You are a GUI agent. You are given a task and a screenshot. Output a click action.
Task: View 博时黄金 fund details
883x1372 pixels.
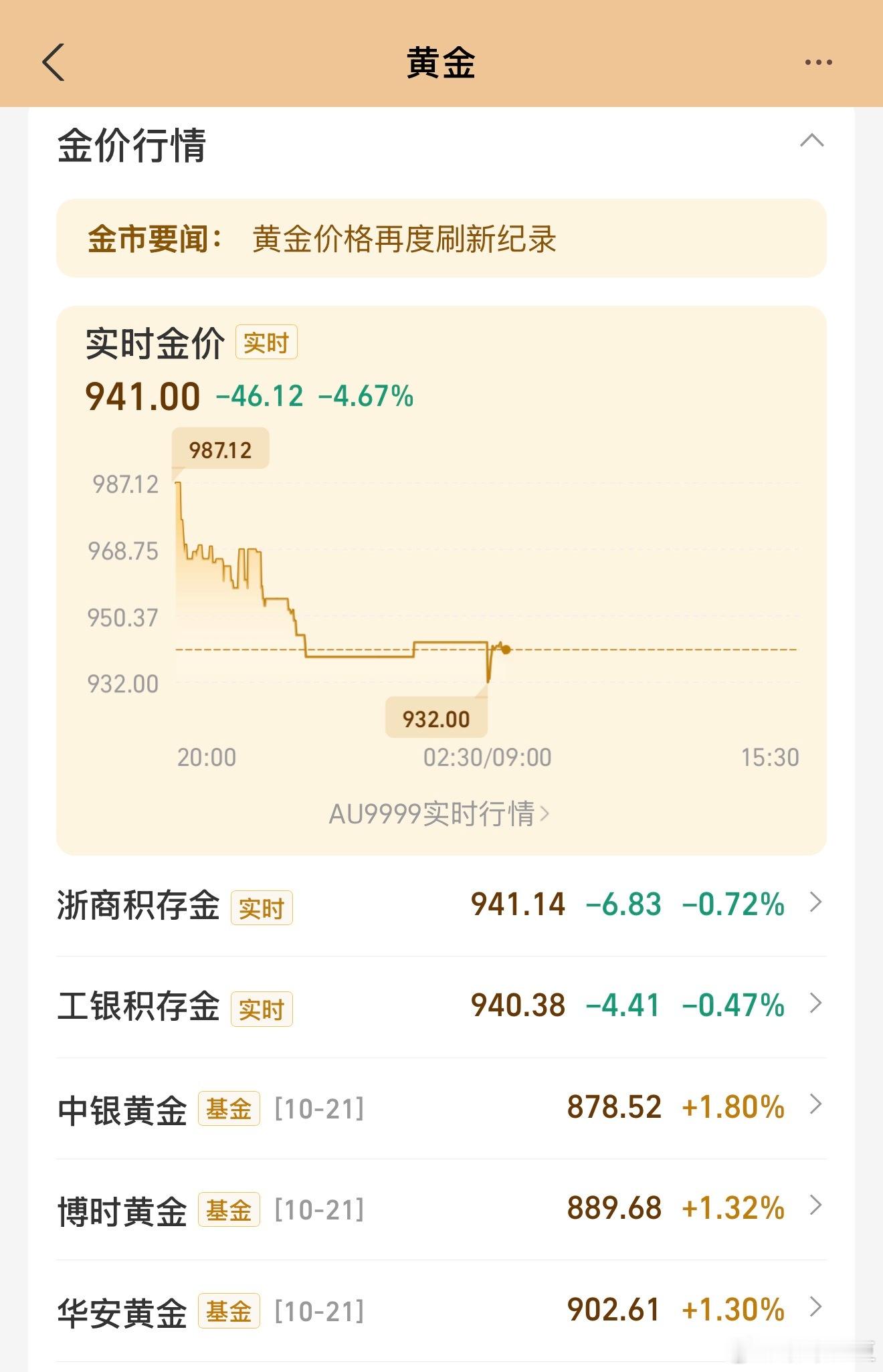pos(441,1209)
